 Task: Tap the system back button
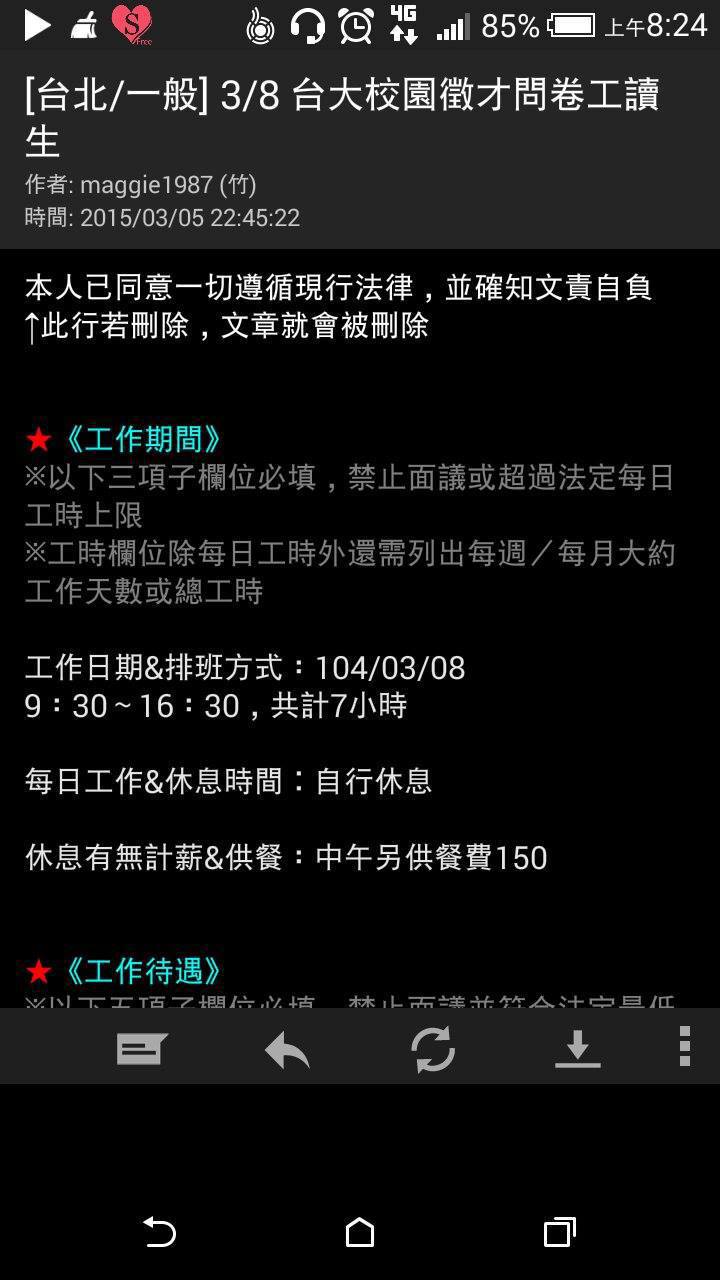[x=160, y=1232]
